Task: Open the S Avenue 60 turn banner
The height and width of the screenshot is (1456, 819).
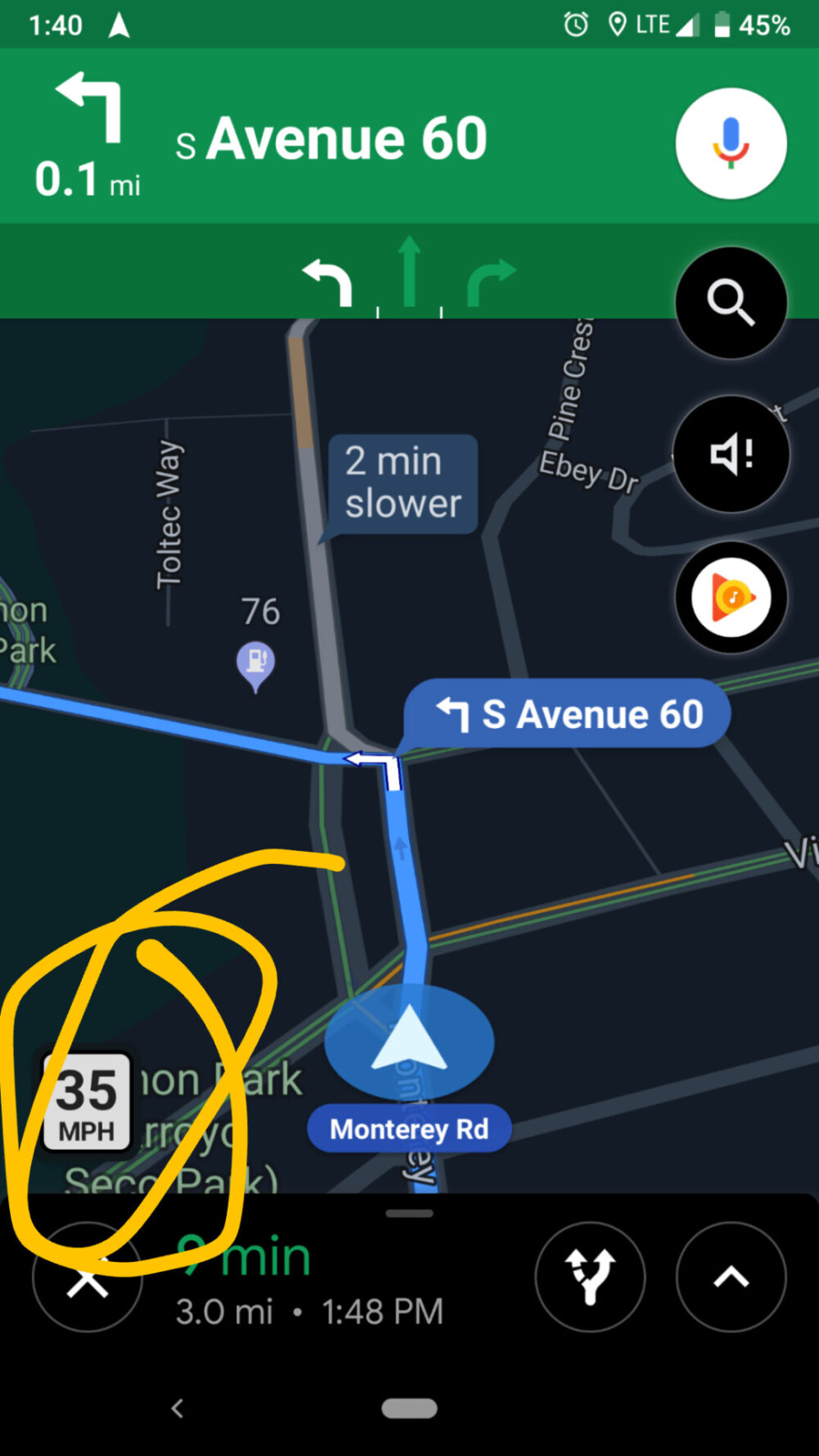Action: coord(328,138)
